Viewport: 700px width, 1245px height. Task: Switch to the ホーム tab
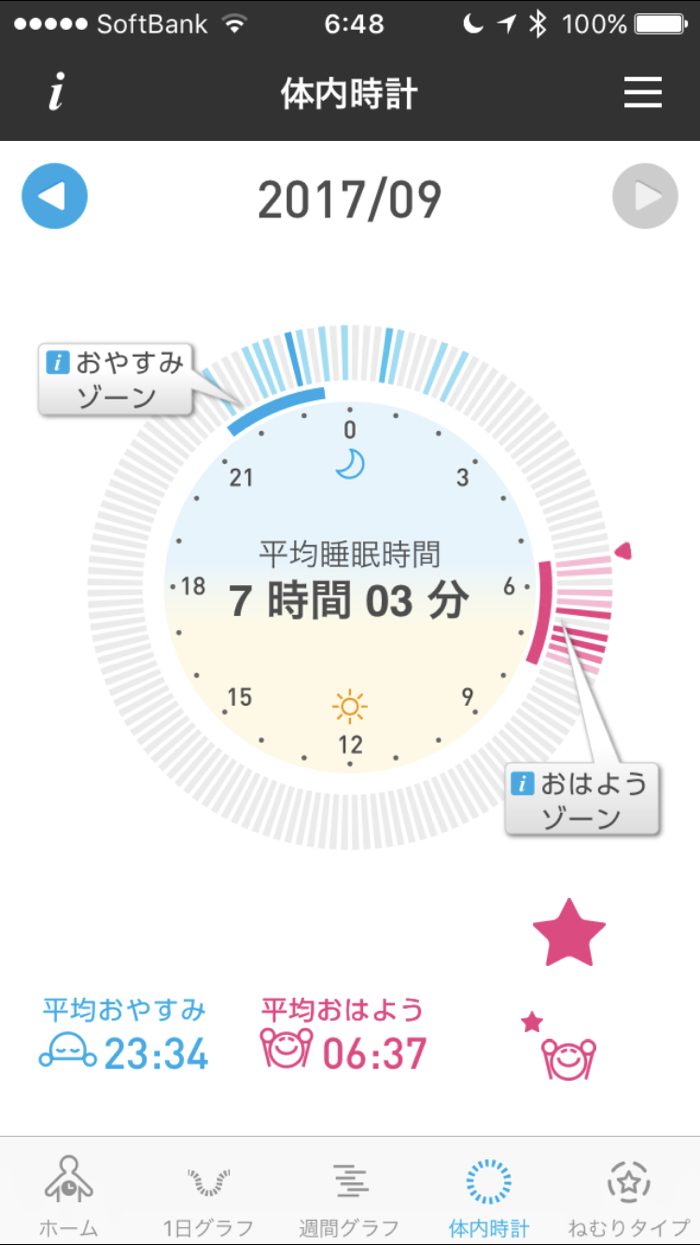click(x=69, y=1196)
